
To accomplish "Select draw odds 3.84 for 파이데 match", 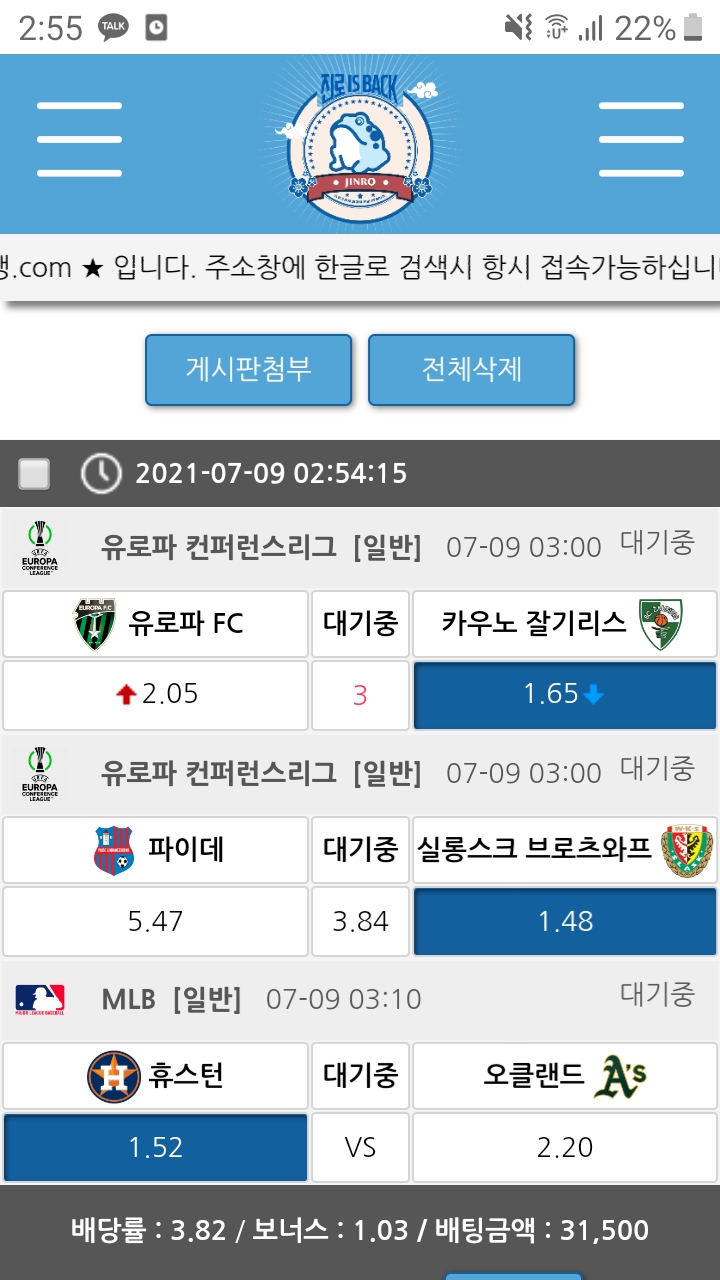I will [360, 921].
